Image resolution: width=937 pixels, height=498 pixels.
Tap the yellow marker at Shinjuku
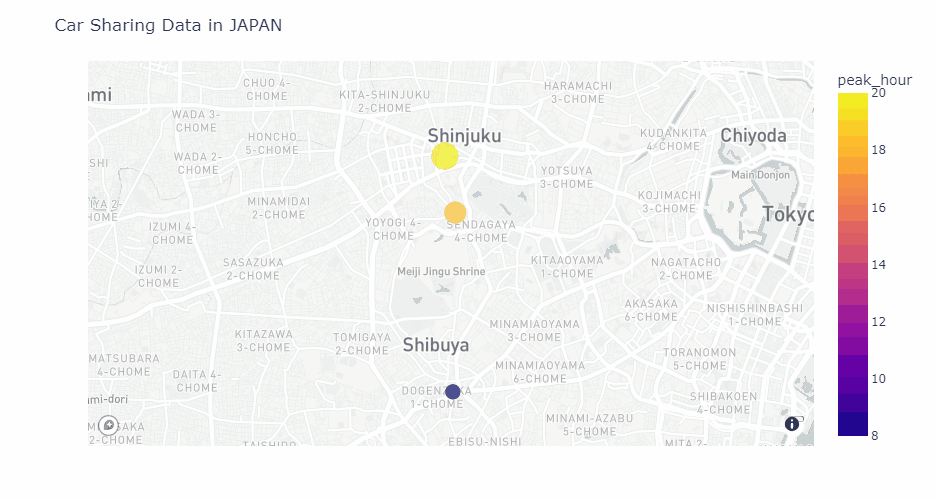pyautogui.click(x=444, y=156)
